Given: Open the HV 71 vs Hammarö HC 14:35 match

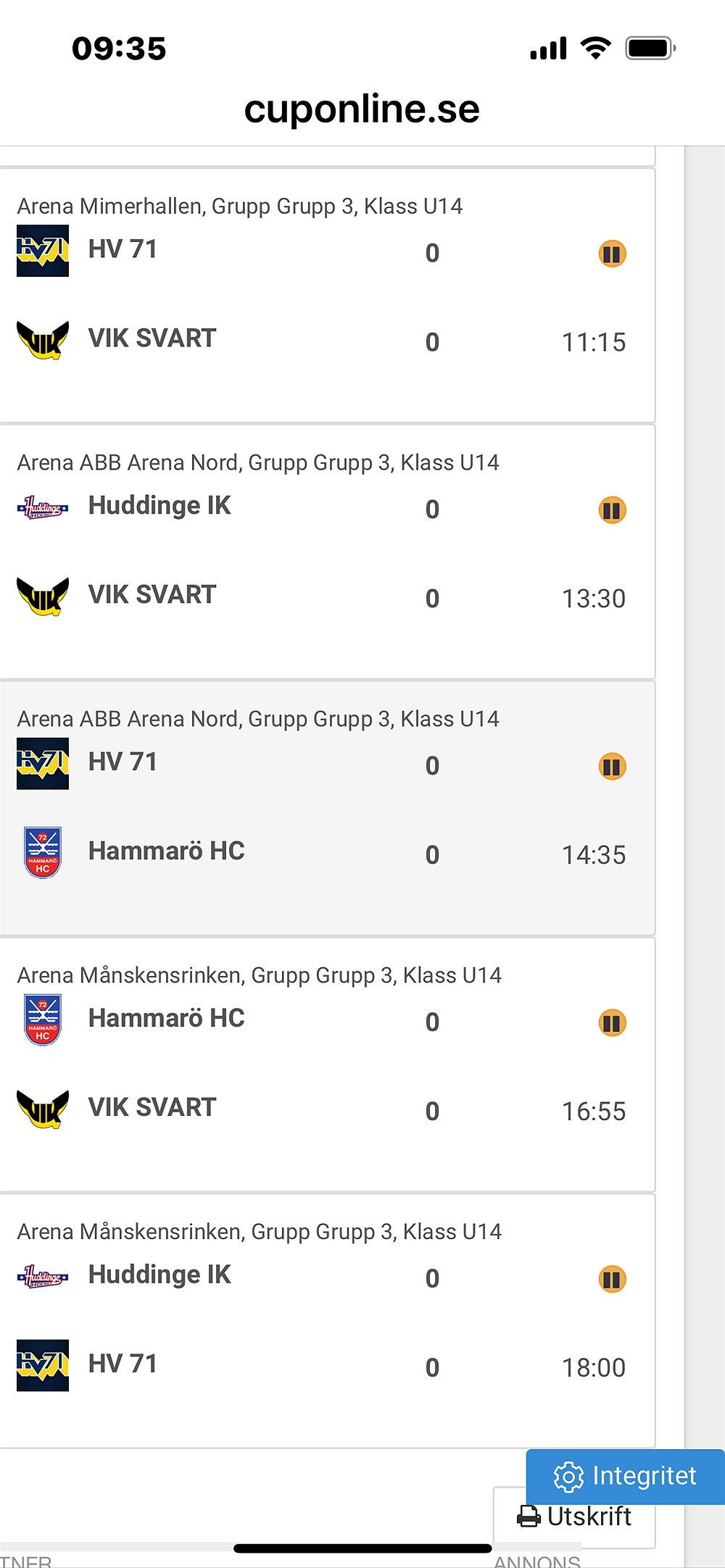Looking at the screenshot, I should click(326, 809).
